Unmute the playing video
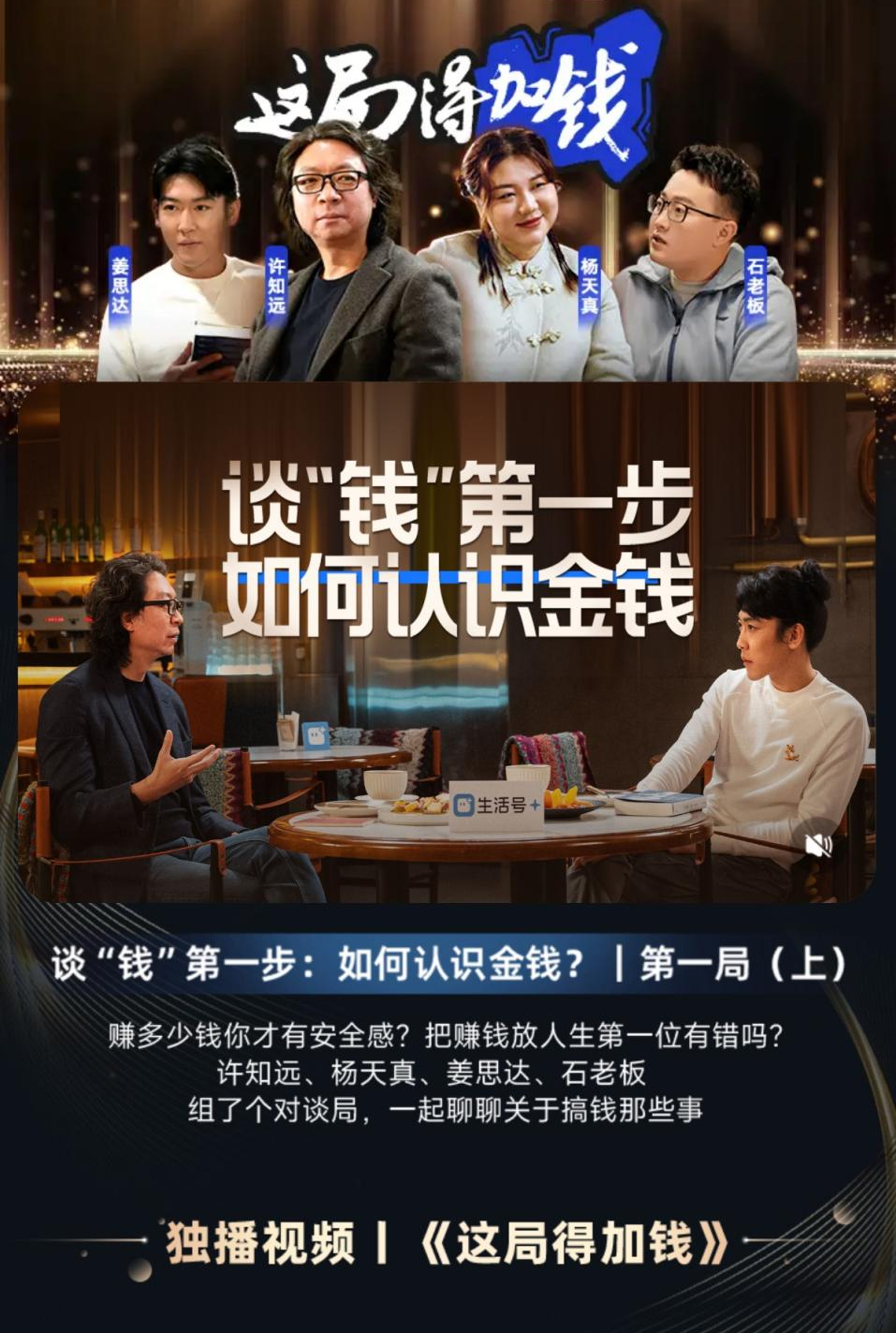 point(818,845)
